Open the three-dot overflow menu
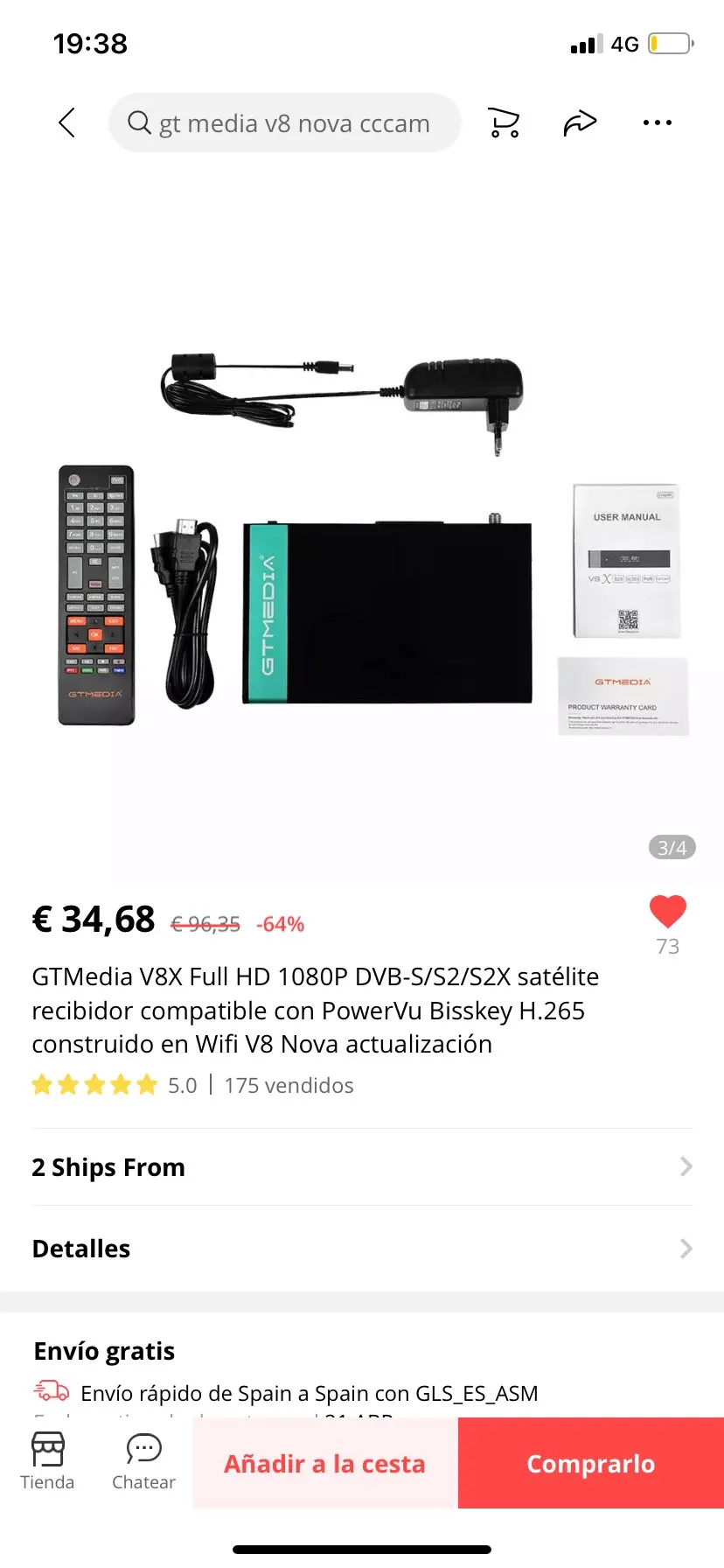This screenshot has height=1568, width=724. pyautogui.click(x=657, y=122)
